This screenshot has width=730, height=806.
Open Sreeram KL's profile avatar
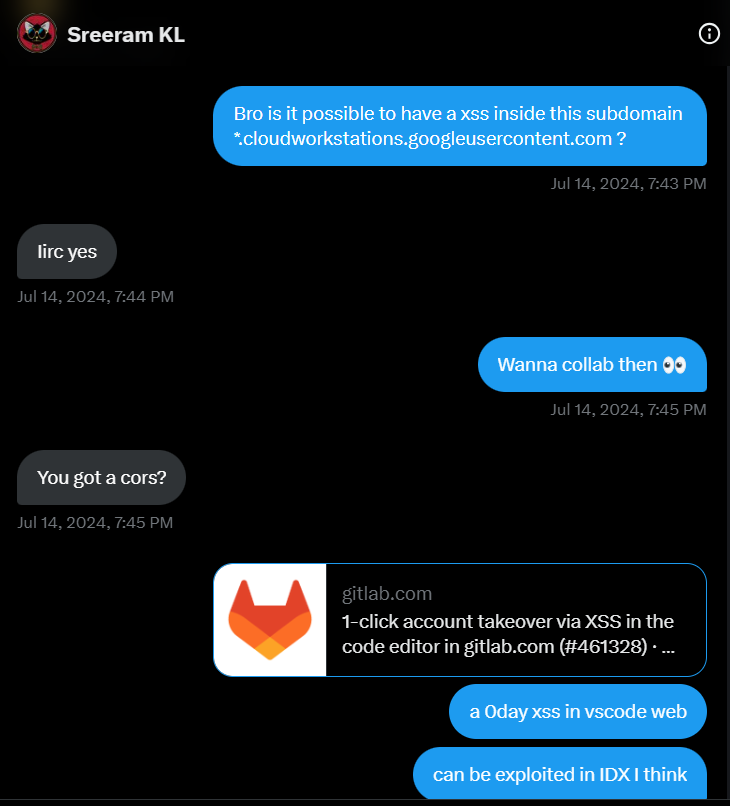[x=36, y=34]
